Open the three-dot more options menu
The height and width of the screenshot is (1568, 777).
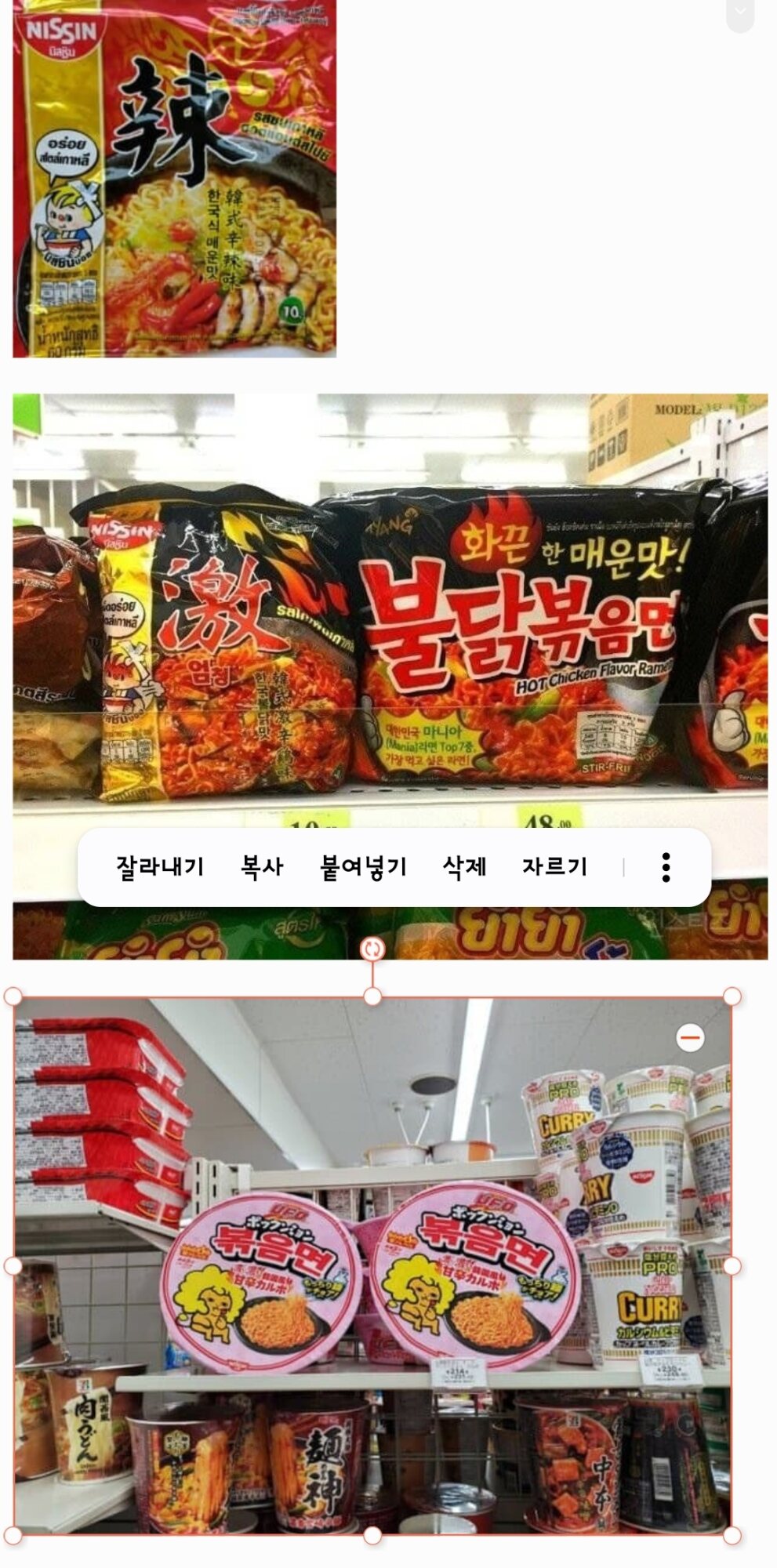(666, 867)
